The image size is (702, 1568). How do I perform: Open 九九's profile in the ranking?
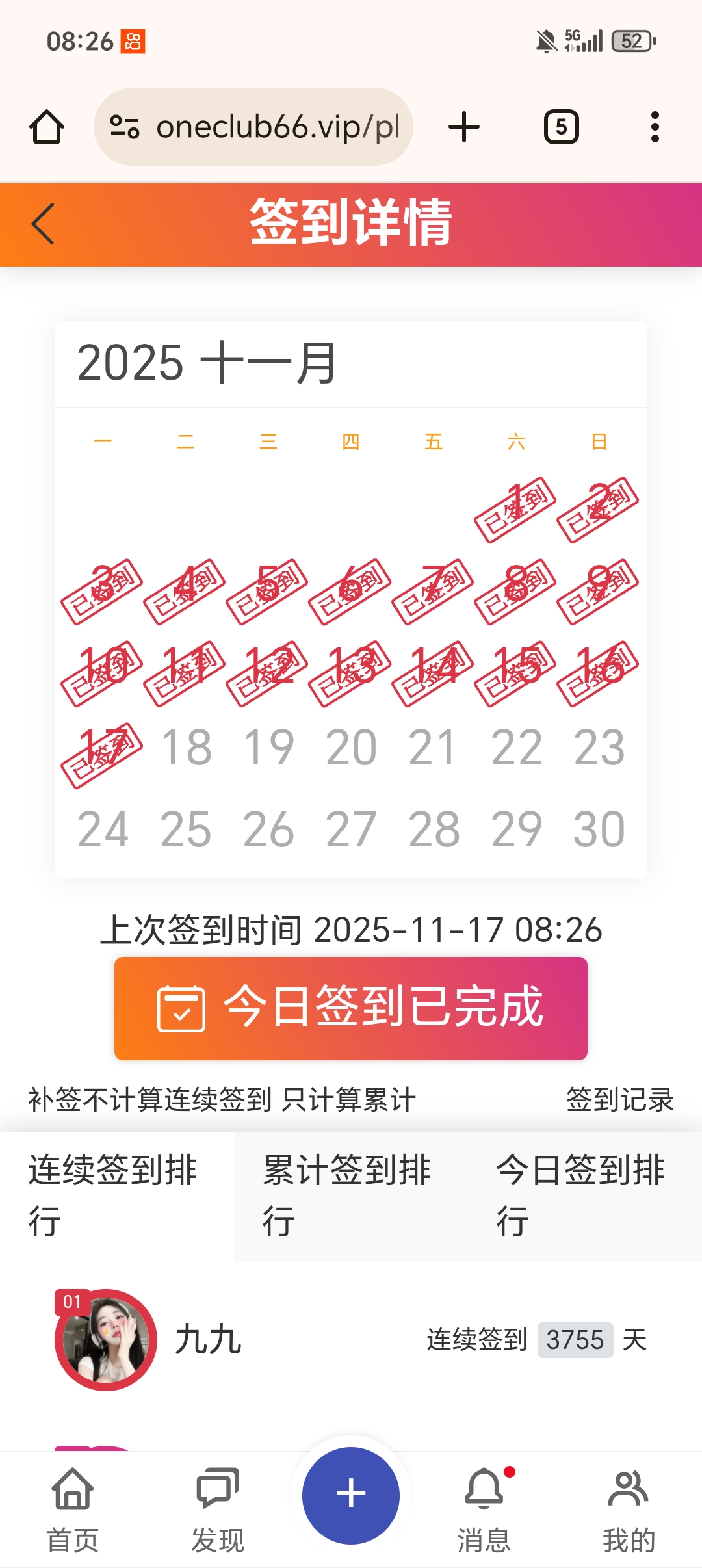106,1340
